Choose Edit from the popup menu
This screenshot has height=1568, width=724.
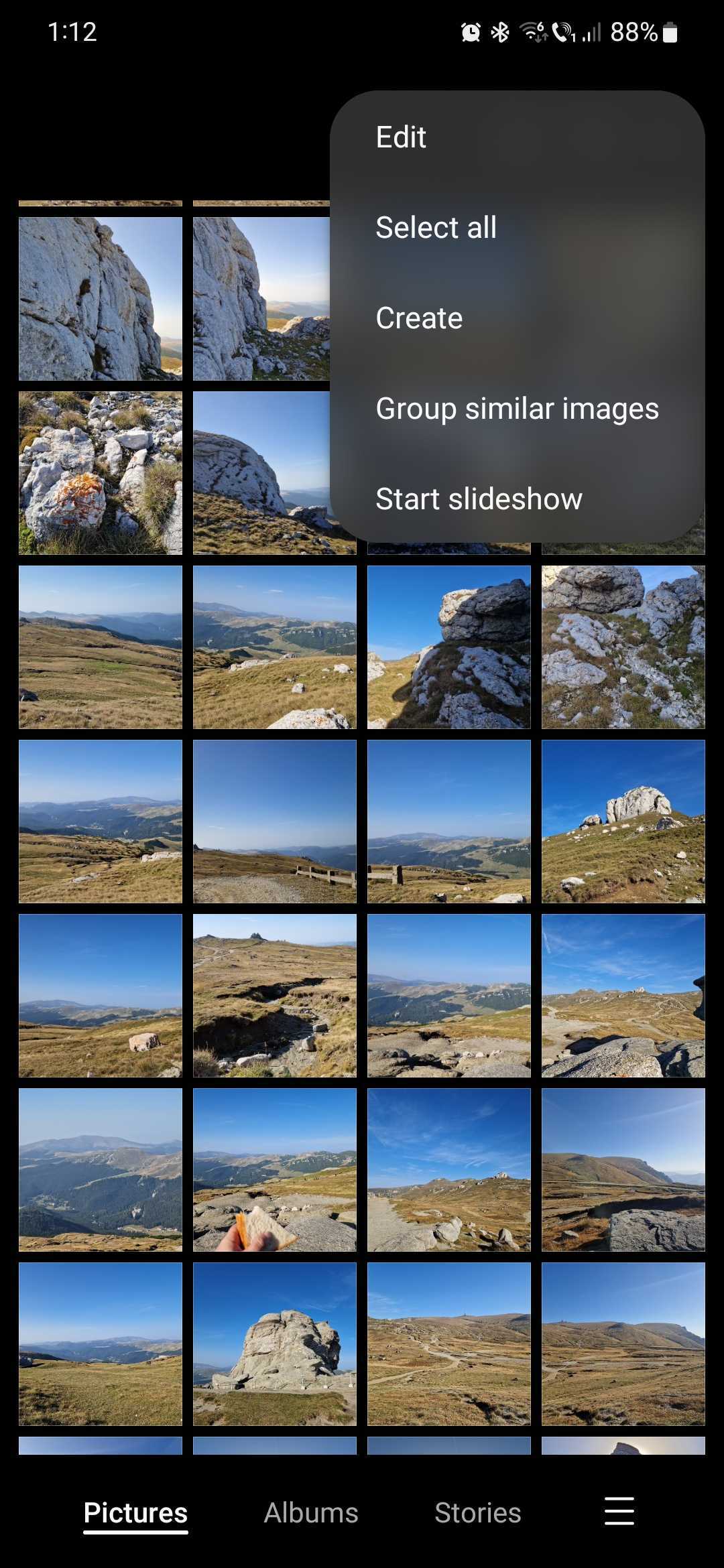click(x=401, y=137)
